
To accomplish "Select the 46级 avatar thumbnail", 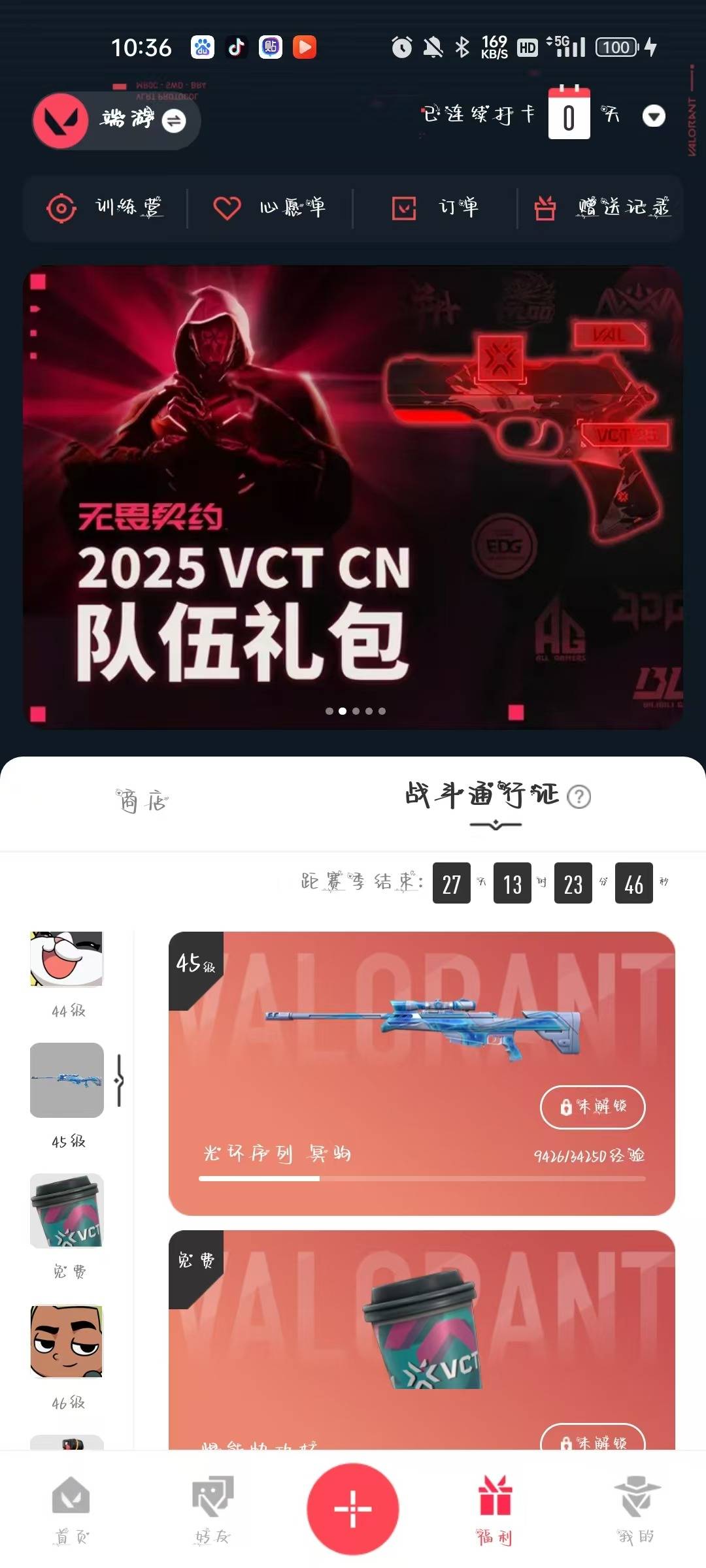I will pos(67,1341).
